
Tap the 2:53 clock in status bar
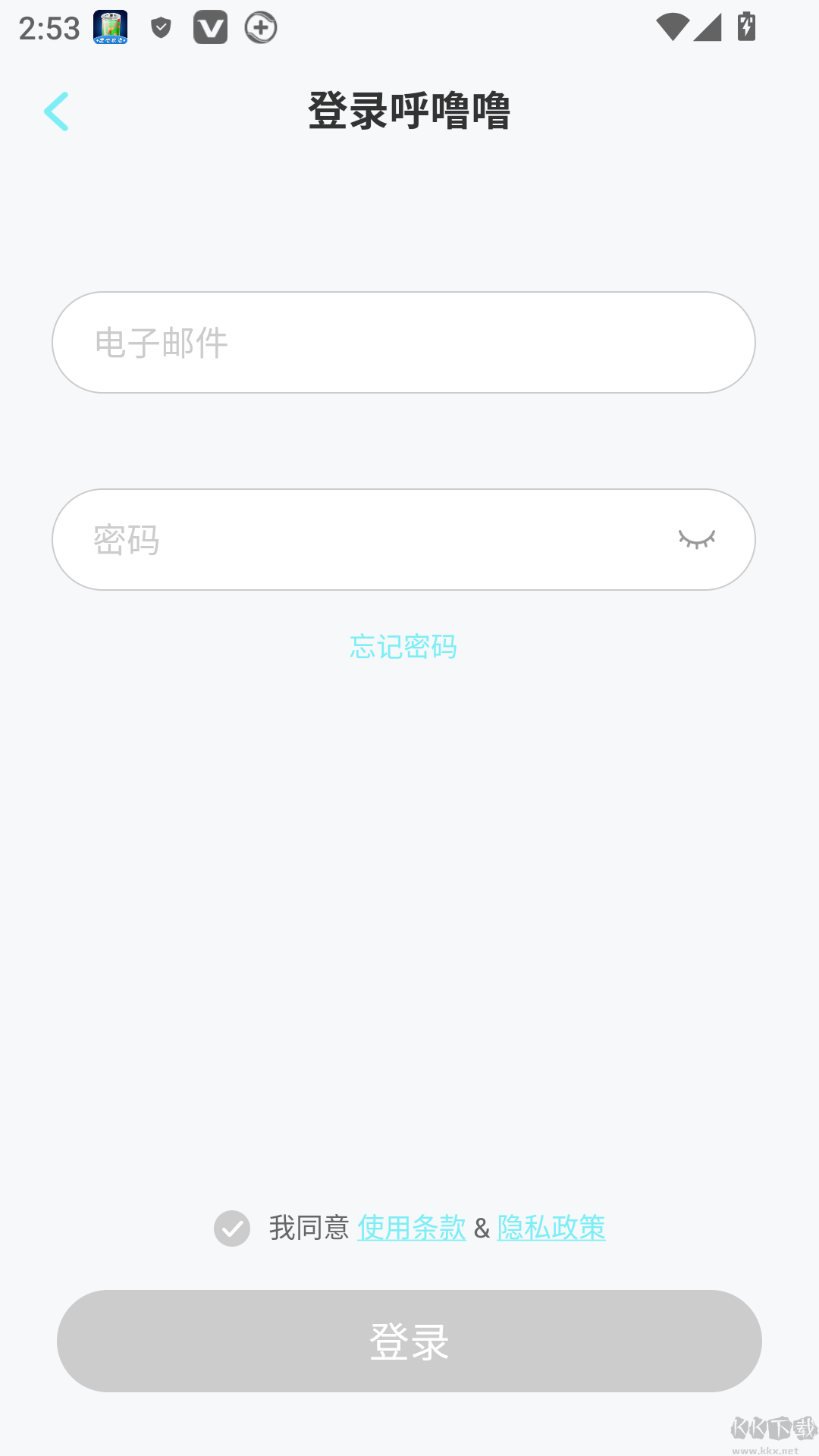pos(48,27)
